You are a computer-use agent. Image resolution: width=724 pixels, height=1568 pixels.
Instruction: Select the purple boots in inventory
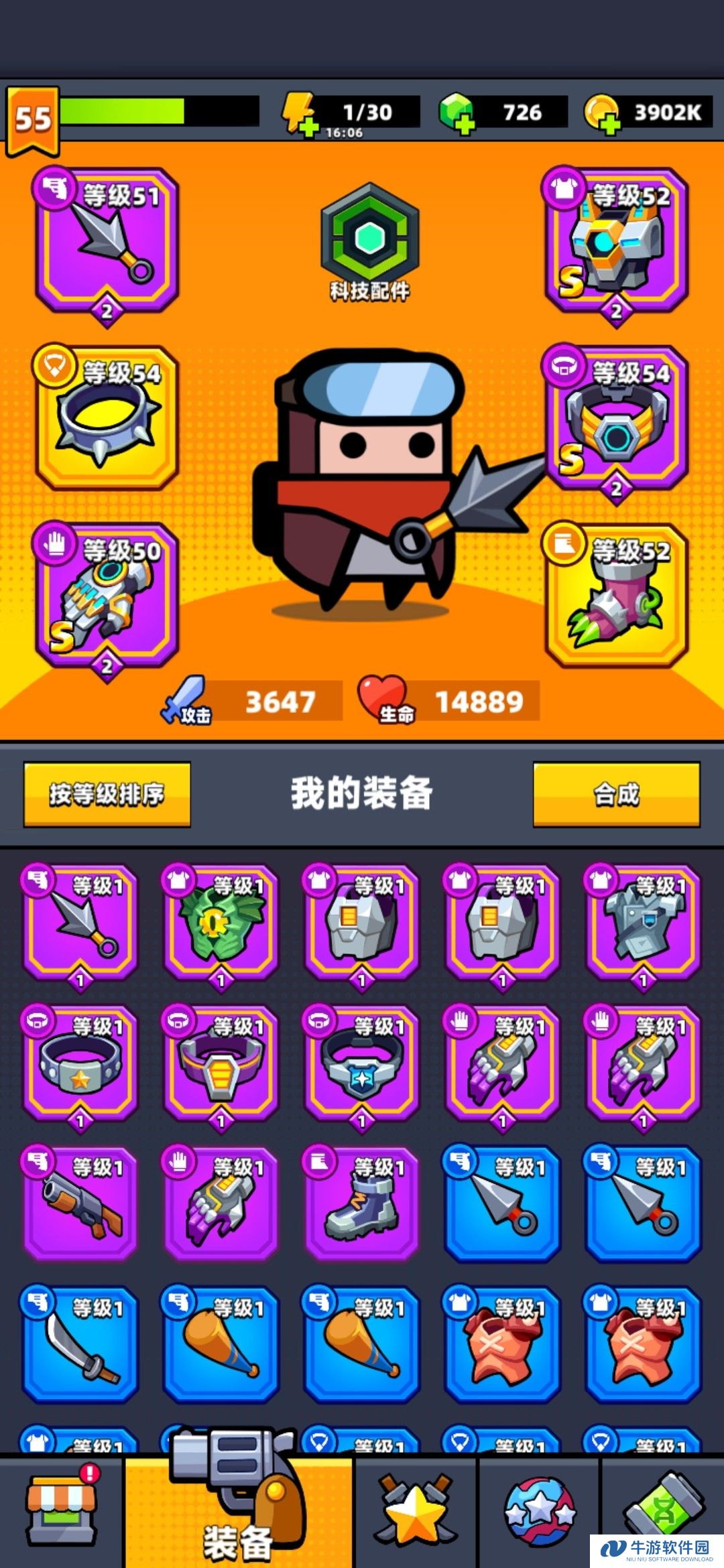pos(362,1203)
